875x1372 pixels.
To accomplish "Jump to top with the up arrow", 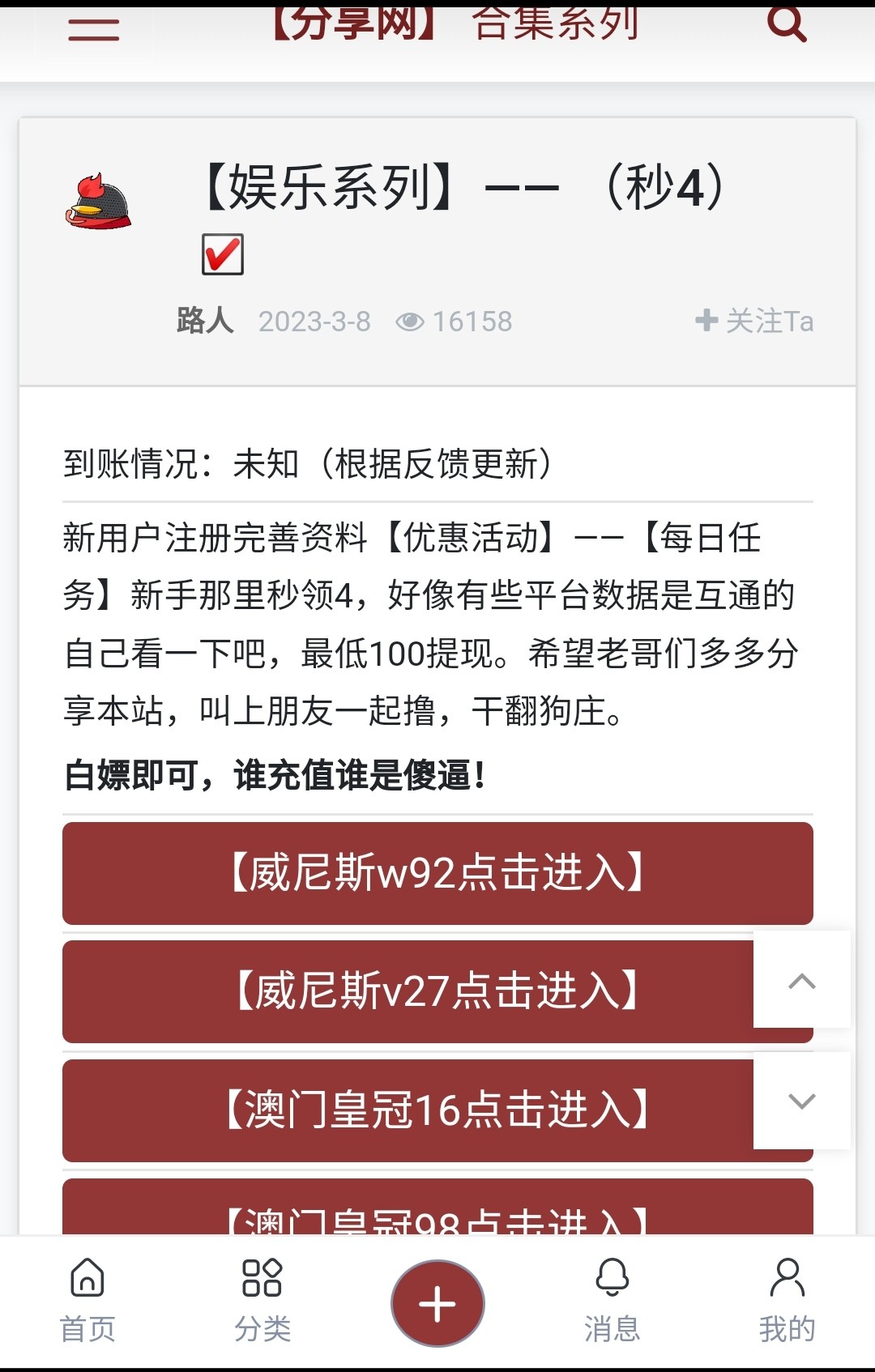I will coord(801,980).
